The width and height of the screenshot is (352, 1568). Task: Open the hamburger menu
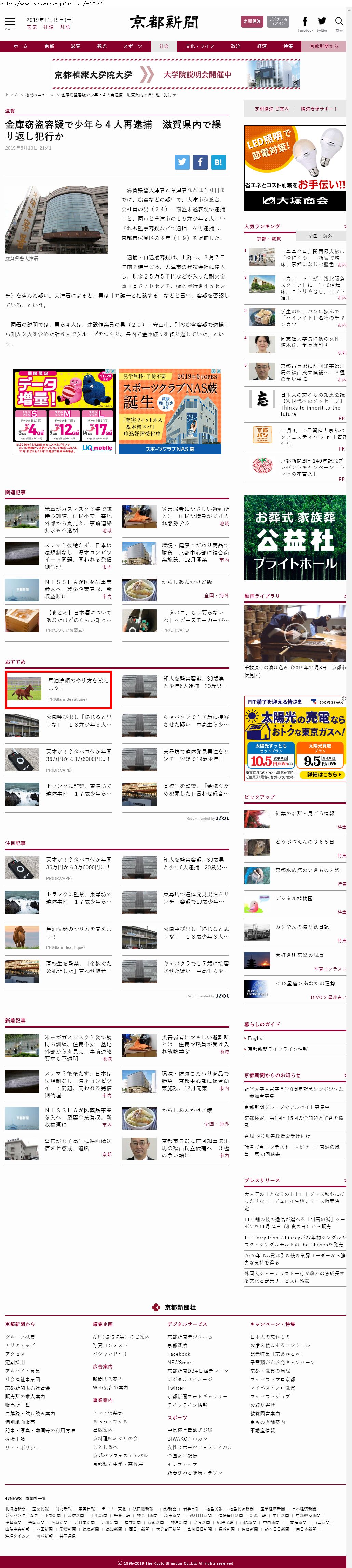tap(10, 22)
